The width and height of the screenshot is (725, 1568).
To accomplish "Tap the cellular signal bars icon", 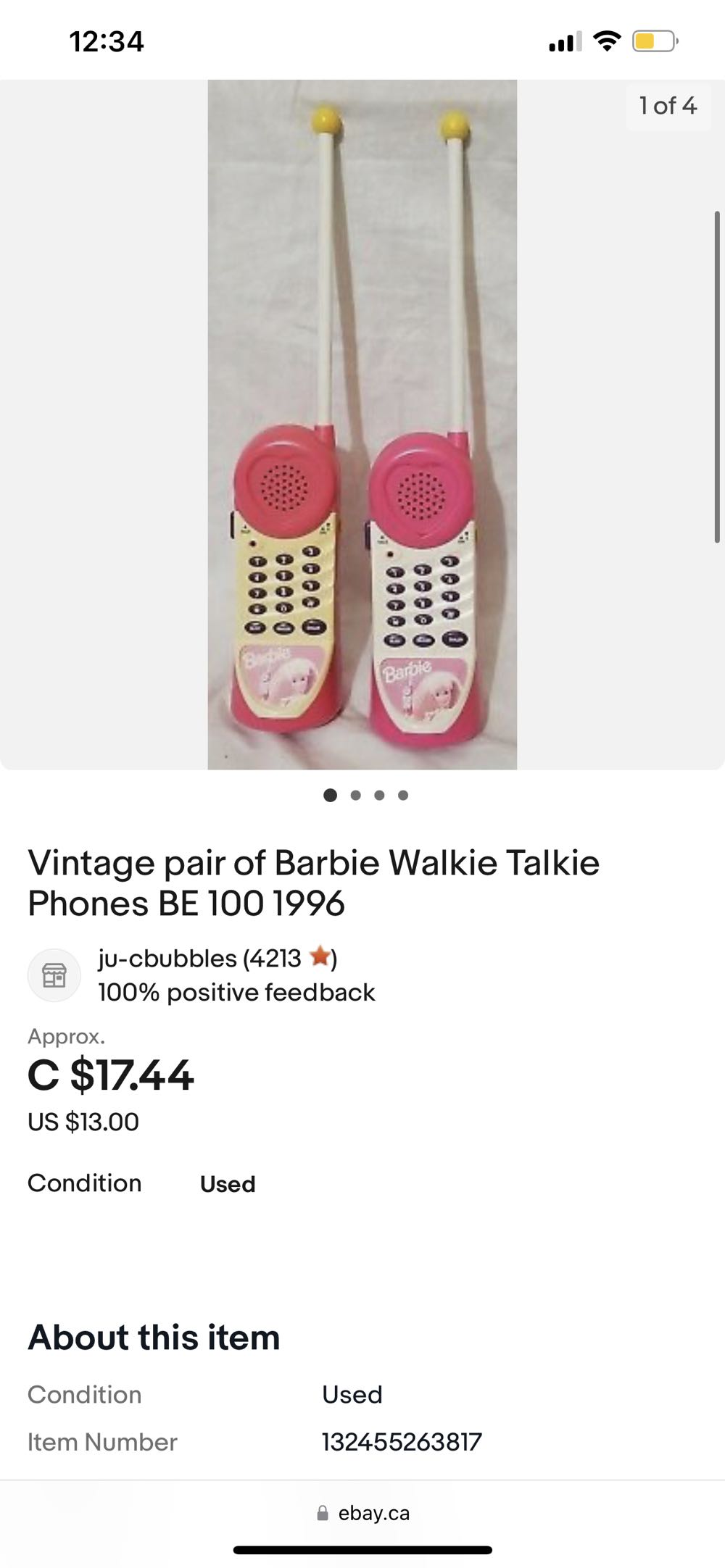I will [564, 41].
